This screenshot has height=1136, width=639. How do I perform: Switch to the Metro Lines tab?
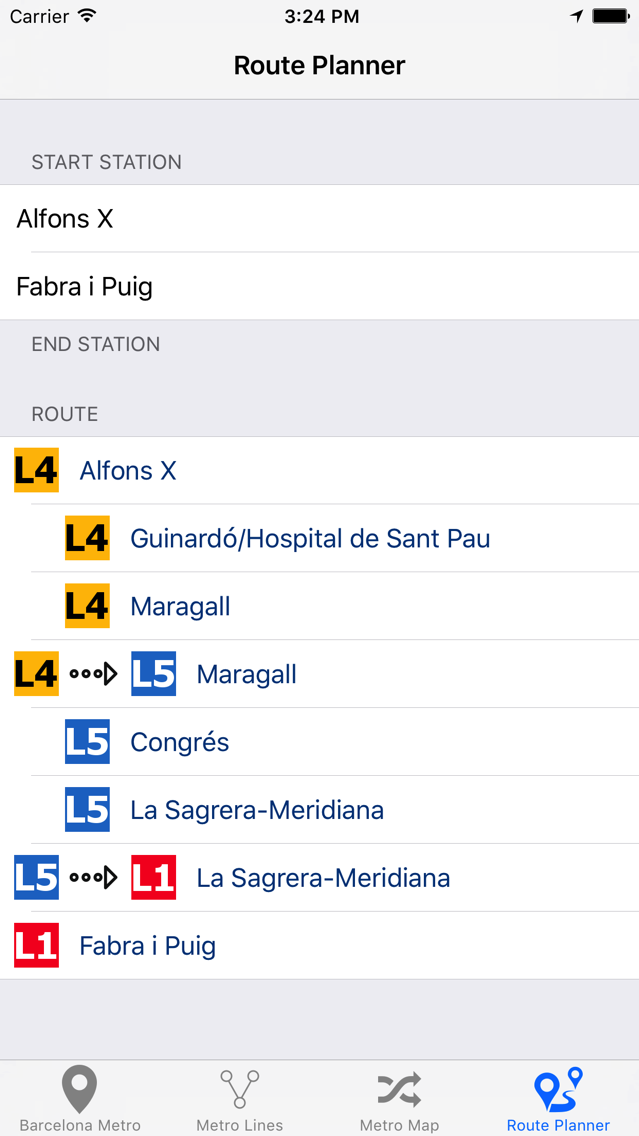240,1098
